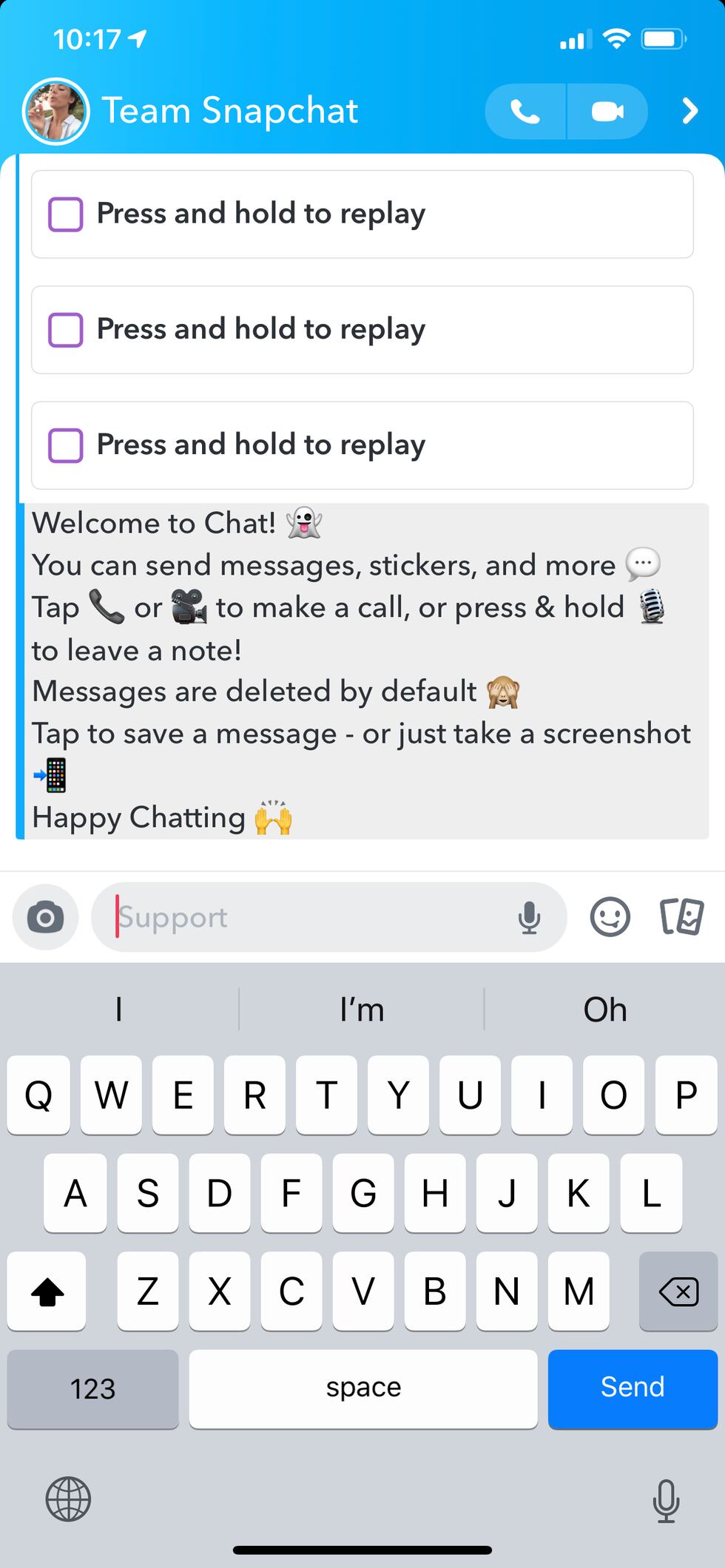
Task: Switch keyboard language with globe icon
Action: pyautogui.click(x=68, y=1499)
